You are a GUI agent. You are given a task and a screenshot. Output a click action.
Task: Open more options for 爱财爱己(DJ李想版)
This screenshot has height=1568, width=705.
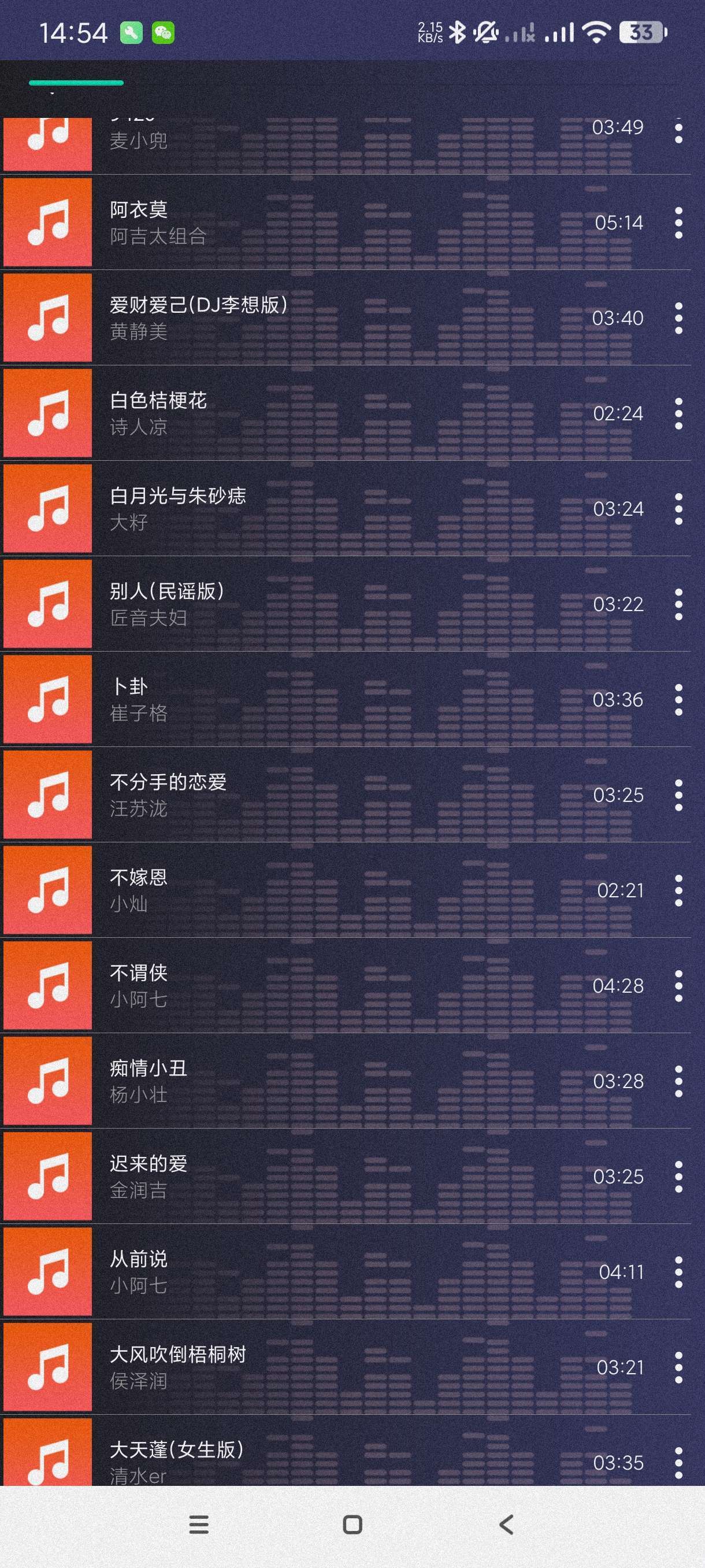[678, 318]
